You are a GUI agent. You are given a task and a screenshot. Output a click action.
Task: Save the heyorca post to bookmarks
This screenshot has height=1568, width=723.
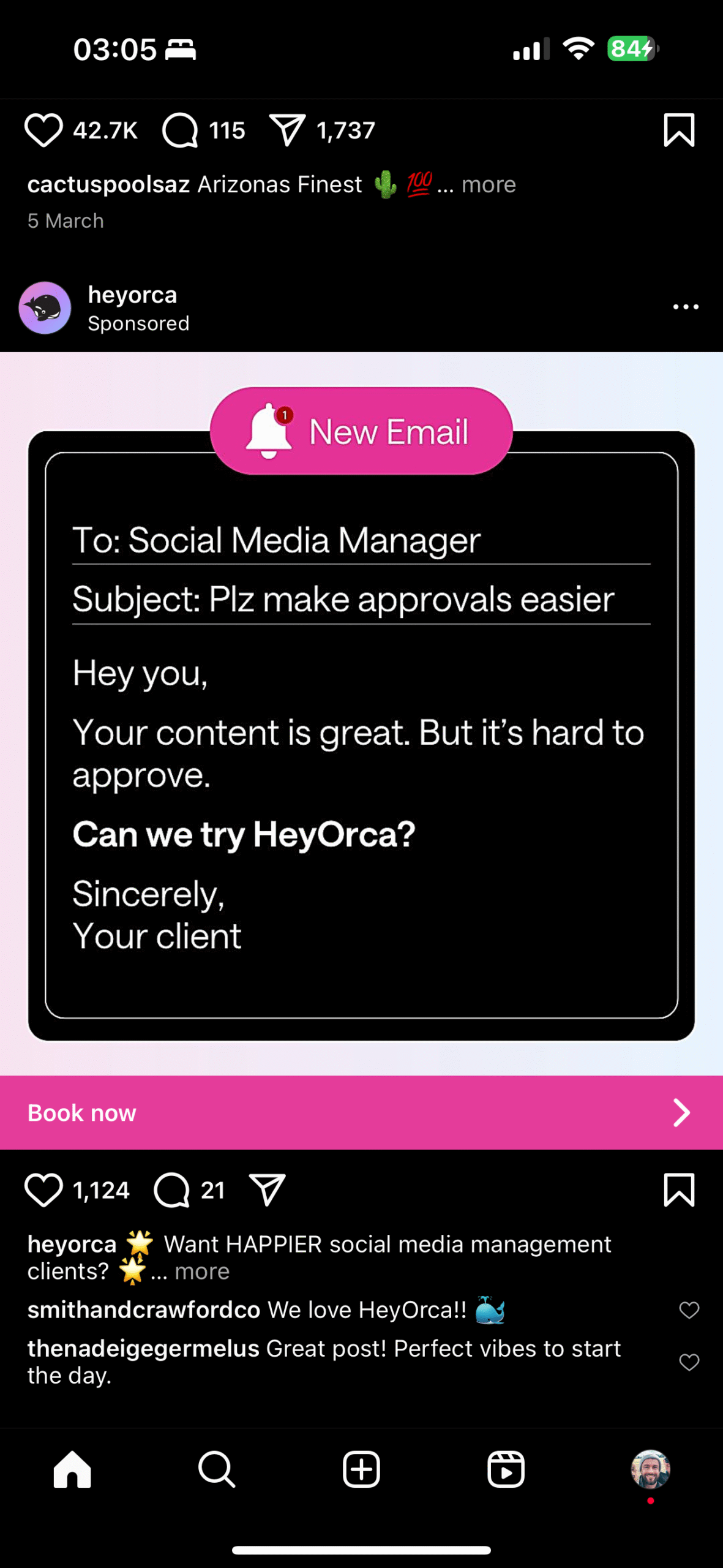[x=679, y=1190]
